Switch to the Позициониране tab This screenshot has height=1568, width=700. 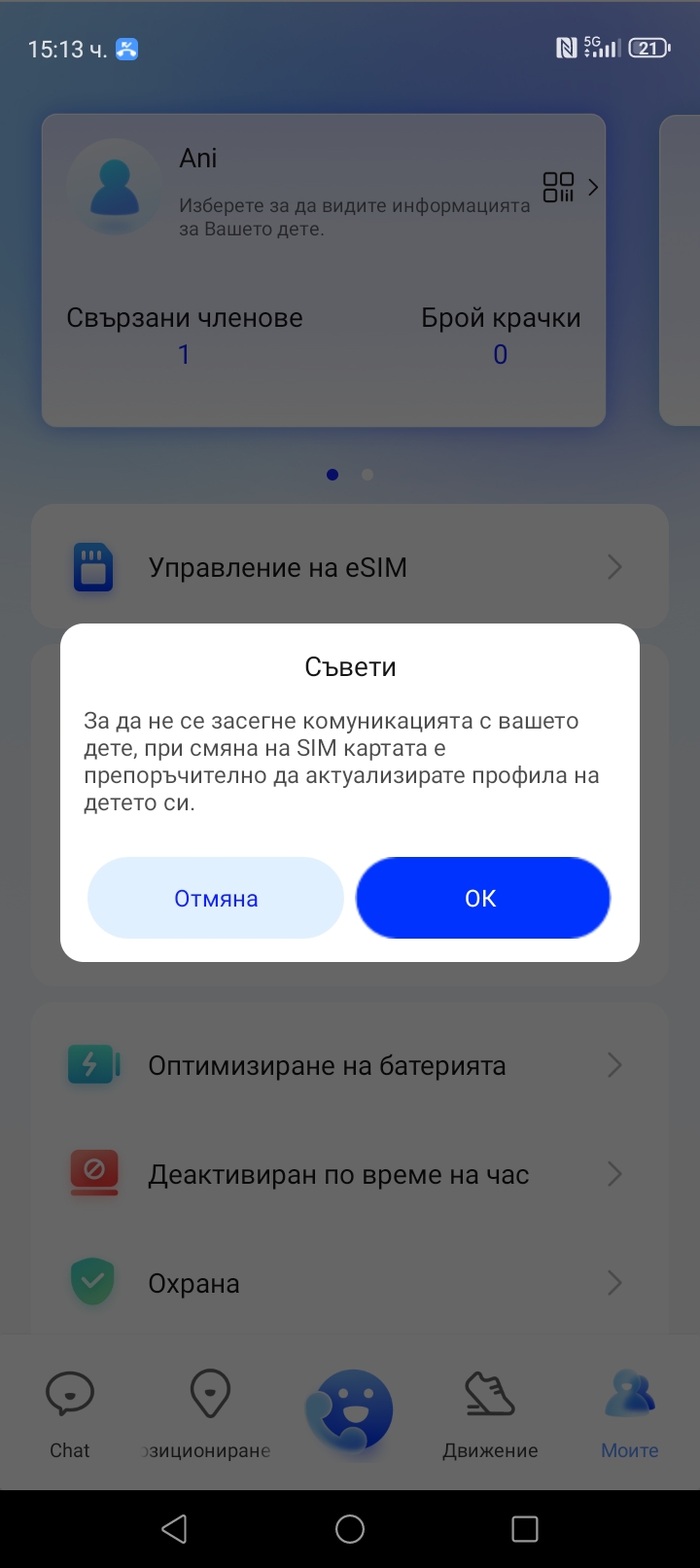coord(209,1413)
